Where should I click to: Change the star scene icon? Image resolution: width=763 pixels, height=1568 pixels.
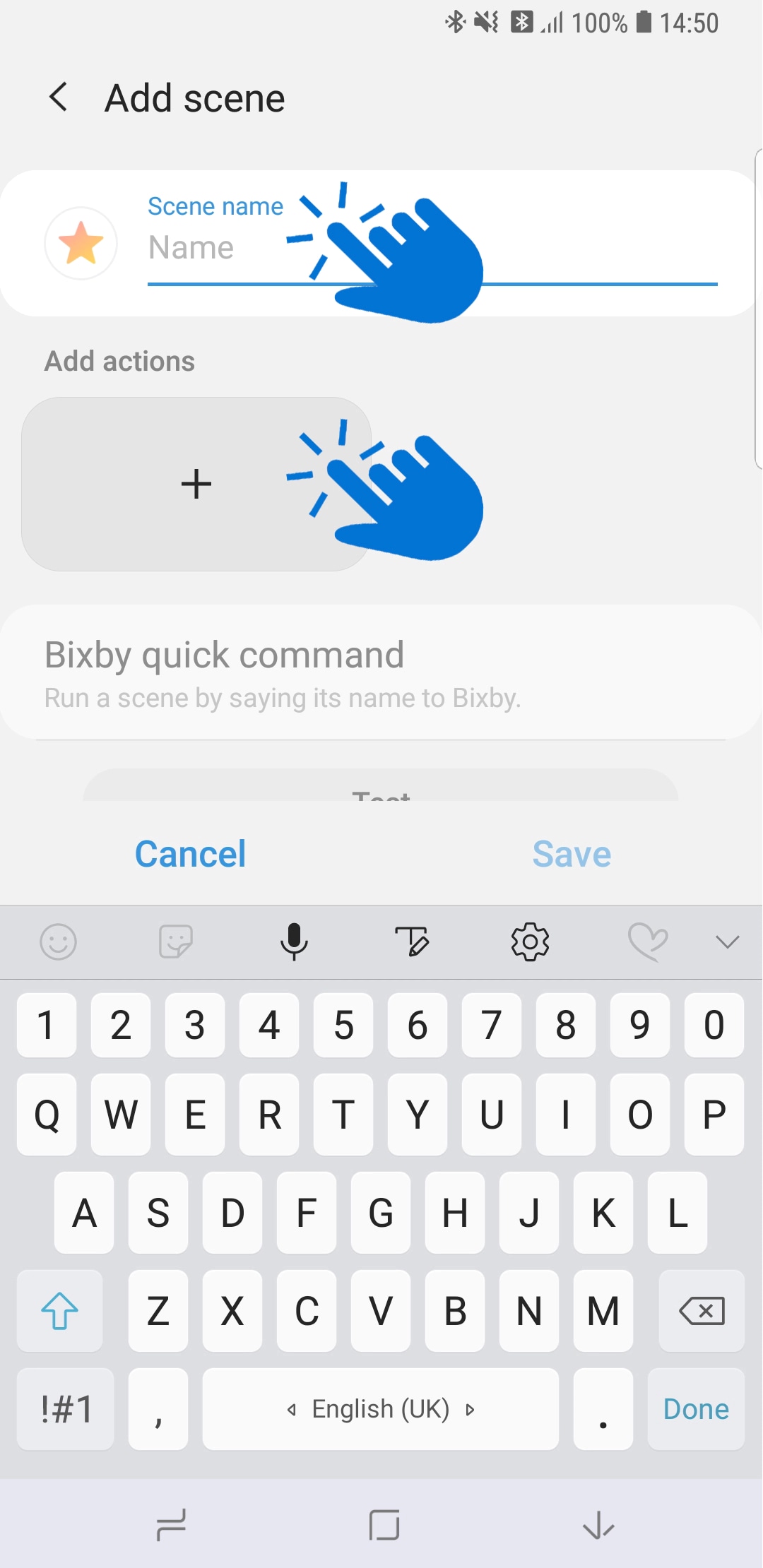click(x=81, y=243)
